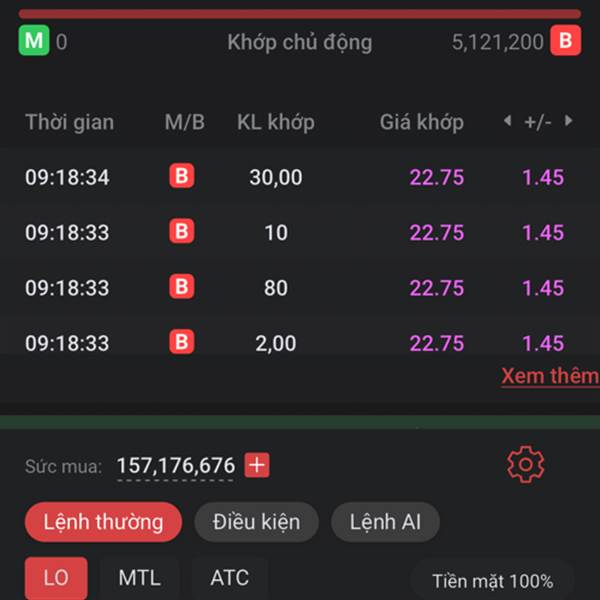Open Tiền mặt 100% option
This screenshot has height=600, width=600.
click(x=492, y=581)
